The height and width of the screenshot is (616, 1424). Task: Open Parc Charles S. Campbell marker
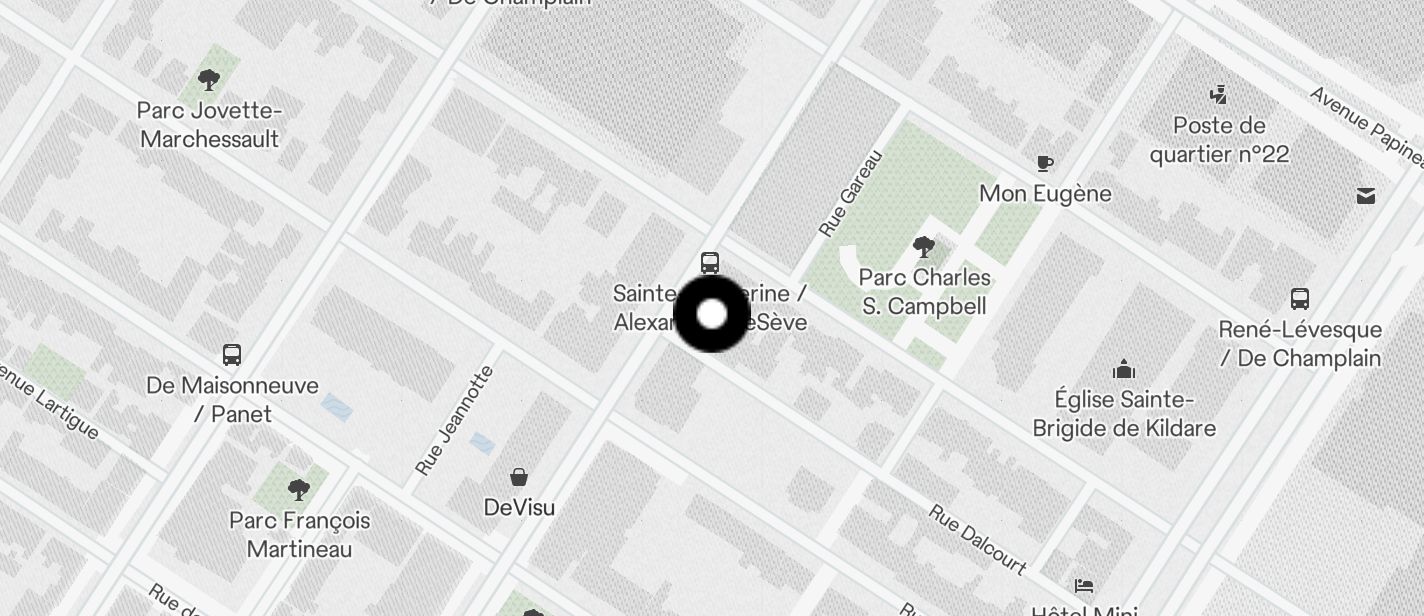click(925, 247)
